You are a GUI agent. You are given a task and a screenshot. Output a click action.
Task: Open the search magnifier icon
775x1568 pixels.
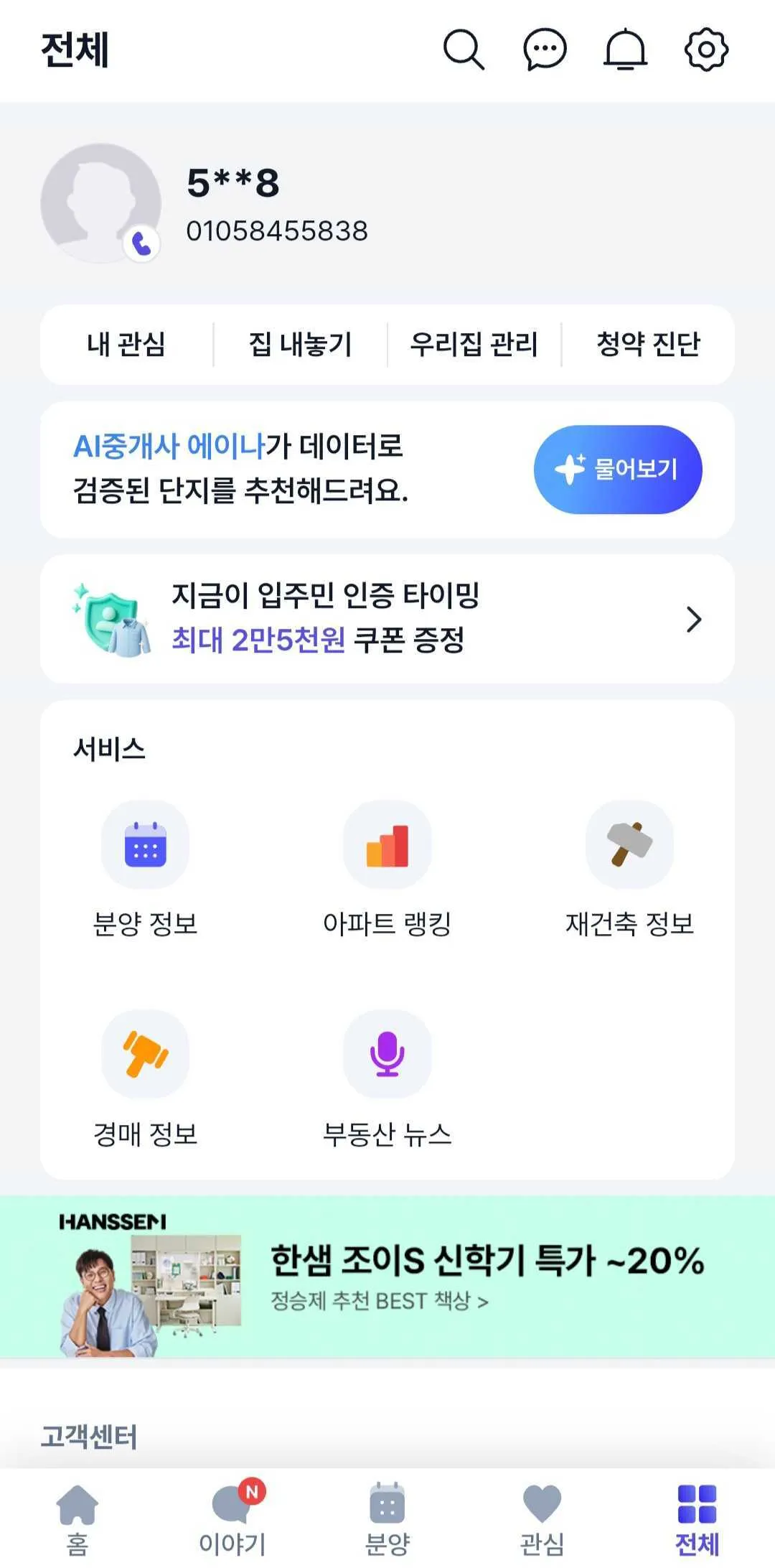coord(464,50)
